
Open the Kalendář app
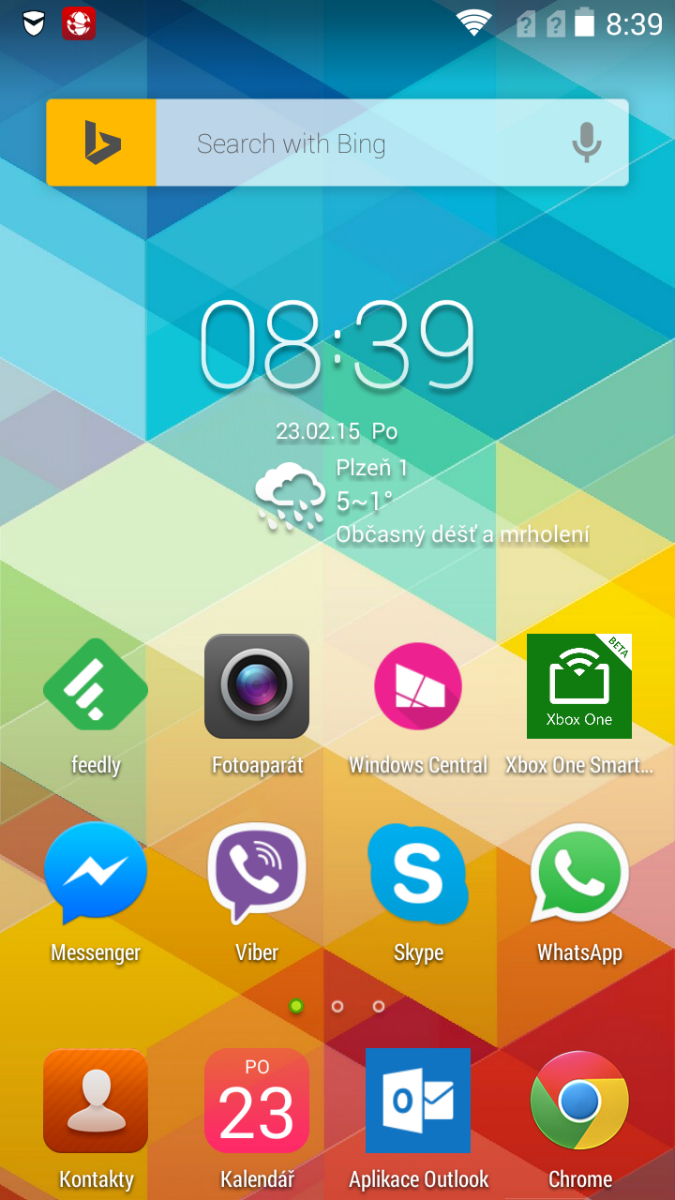pyautogui.click(x=257, y=1102)
